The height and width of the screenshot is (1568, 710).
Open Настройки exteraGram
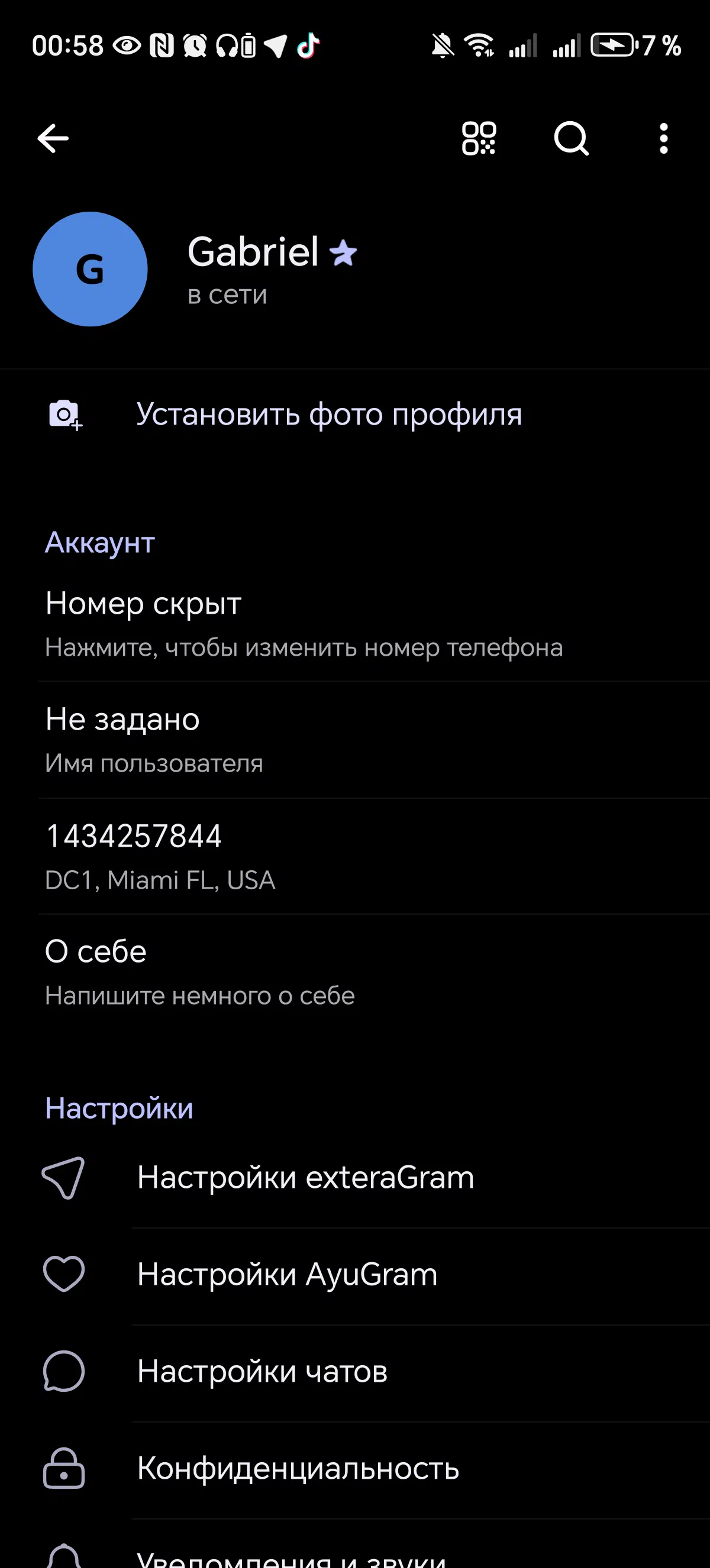tap(355, 1178)
